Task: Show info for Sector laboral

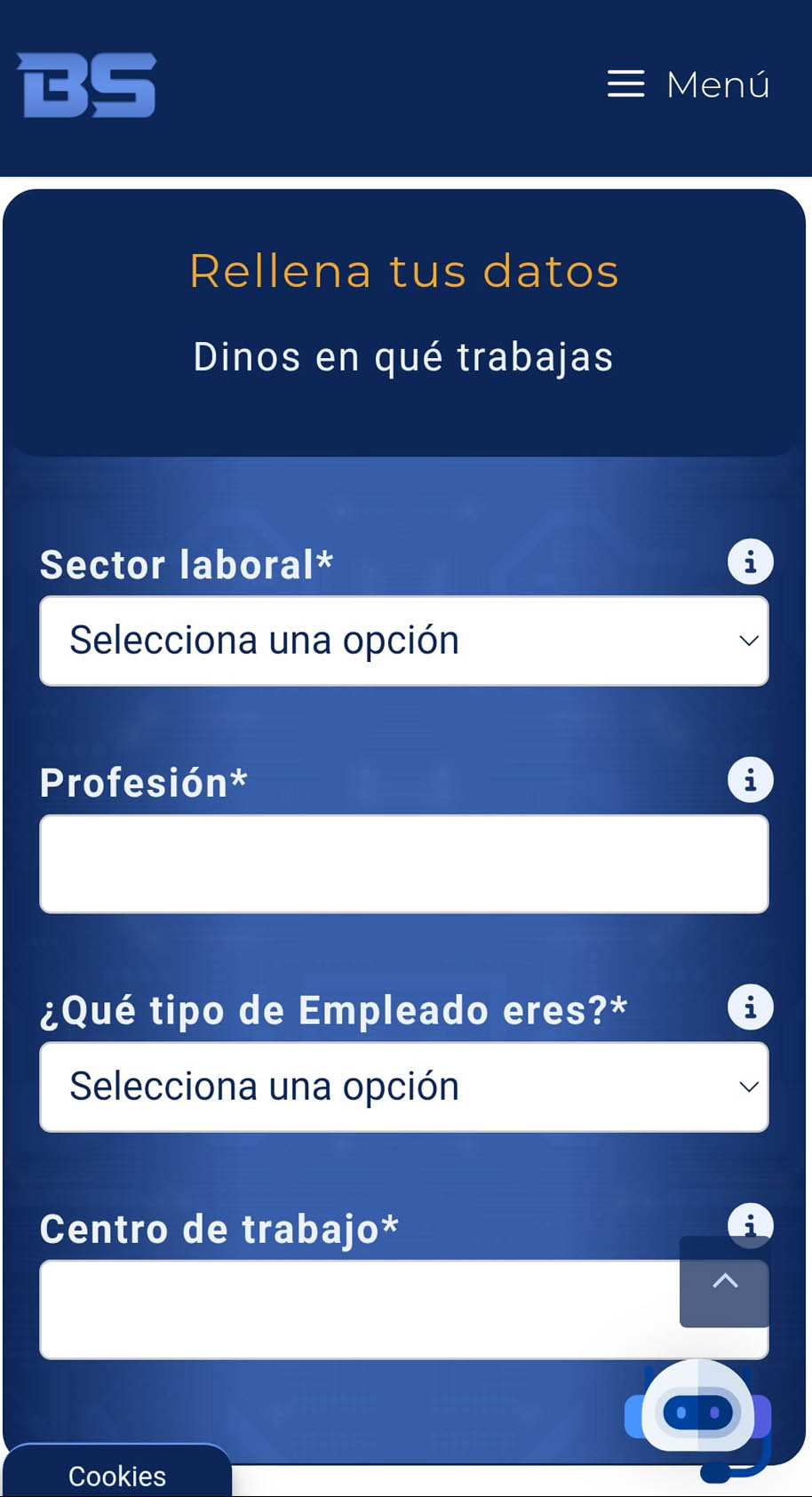Action: [751, 561]
